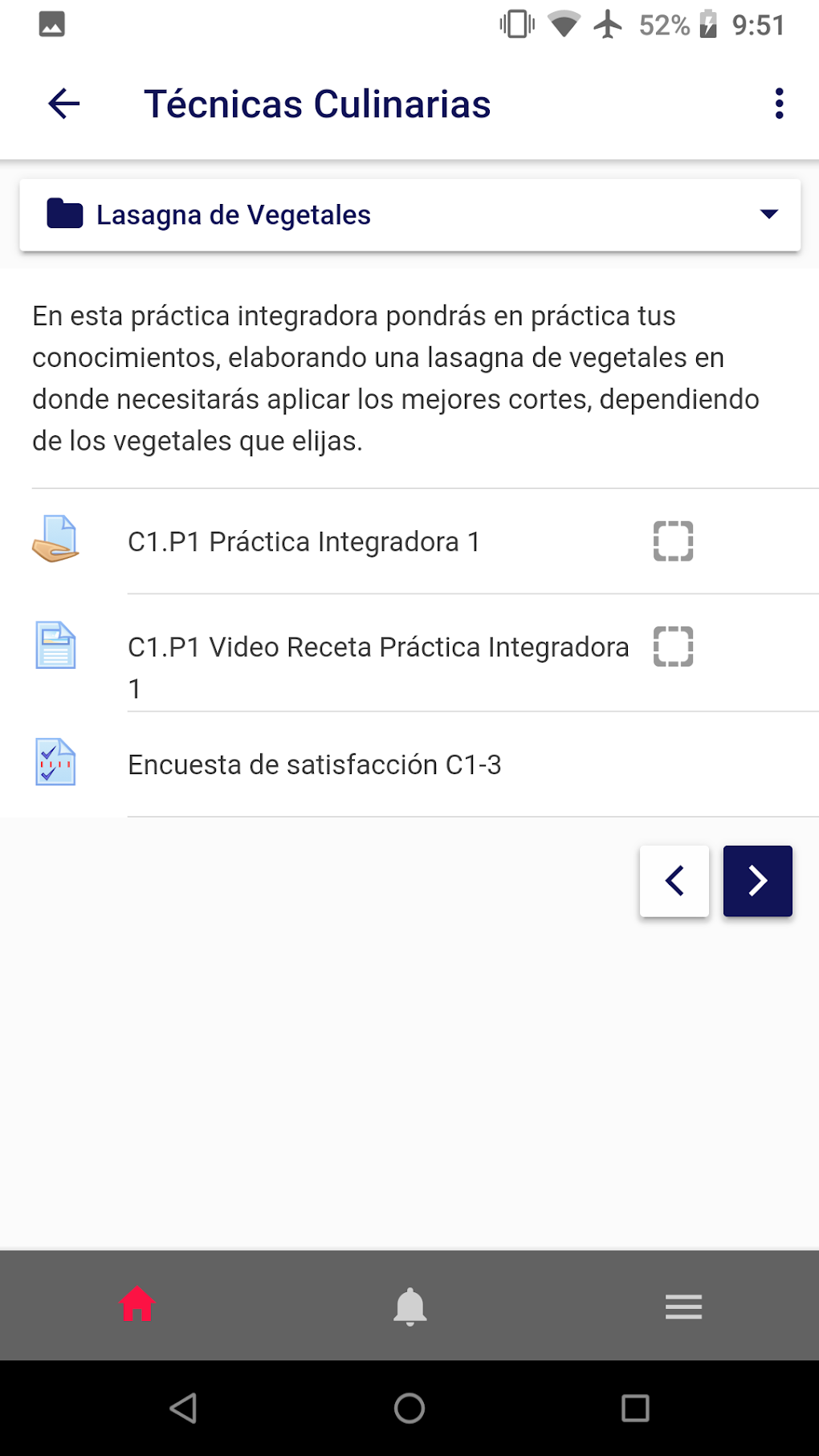
Task: Mark Práctica Integradora 1 as complete
Action: click(673, 540)
